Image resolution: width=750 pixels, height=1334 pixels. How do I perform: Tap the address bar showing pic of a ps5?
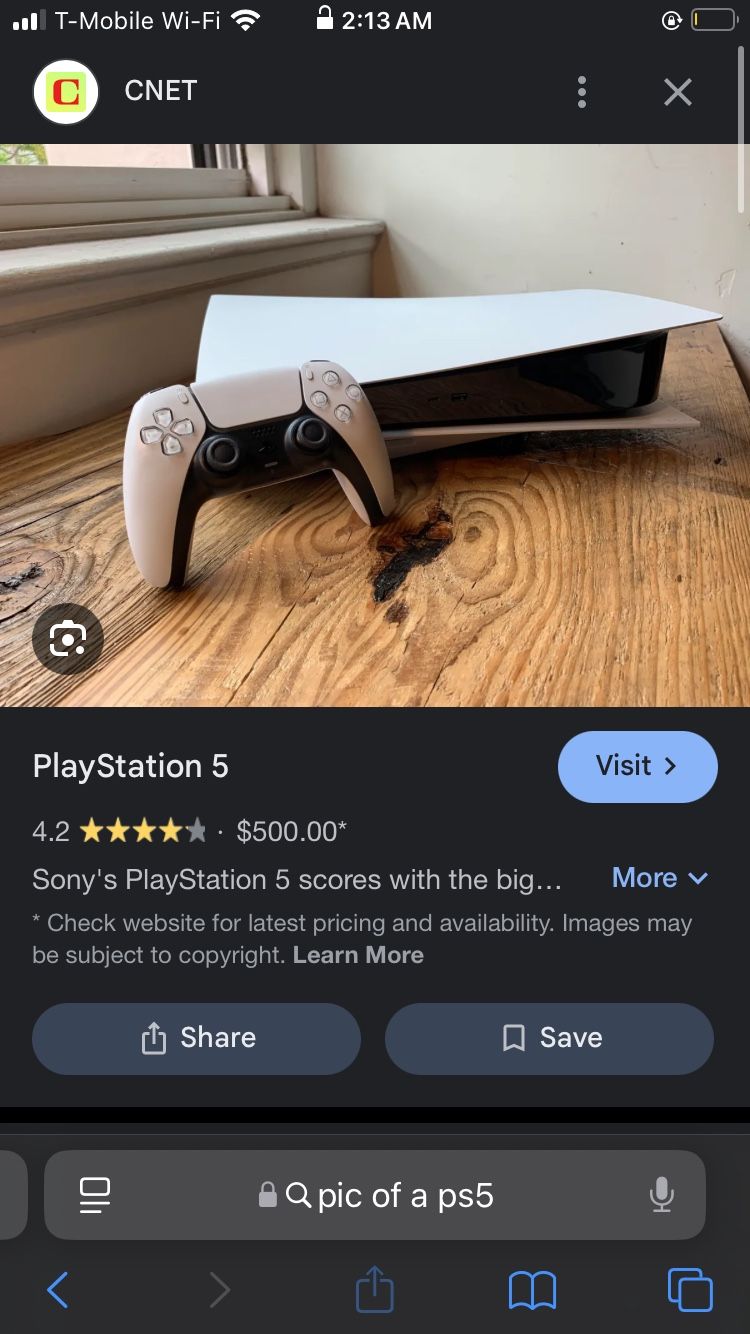click(390, 1195)
